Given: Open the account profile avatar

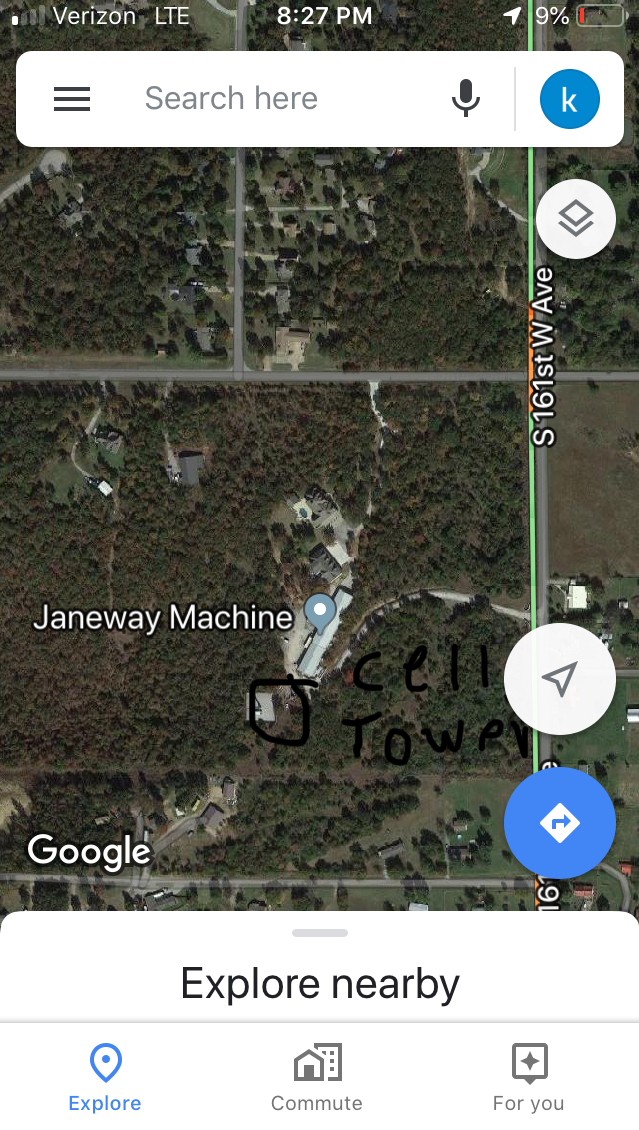Looking at the screenshot, I should click(569, 100).
